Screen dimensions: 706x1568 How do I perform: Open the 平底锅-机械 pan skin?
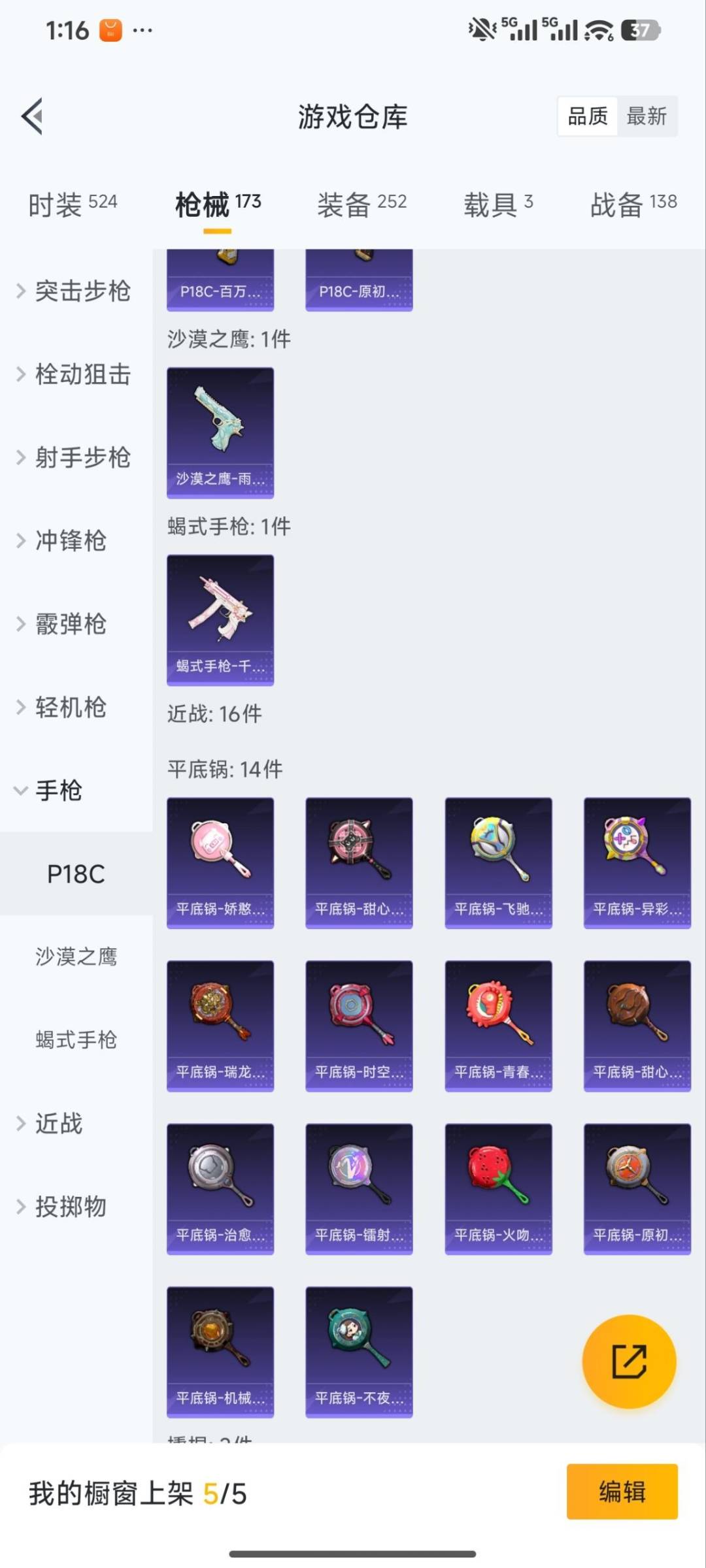point(220,1351)
